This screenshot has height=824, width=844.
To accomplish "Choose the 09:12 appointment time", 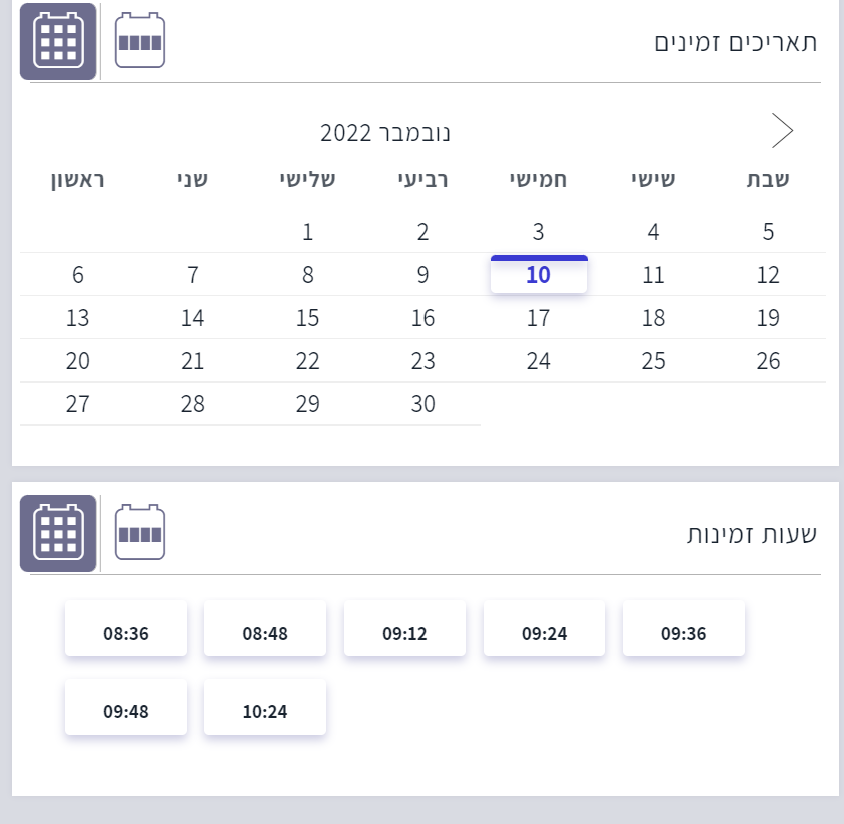I will click(404, 632).
